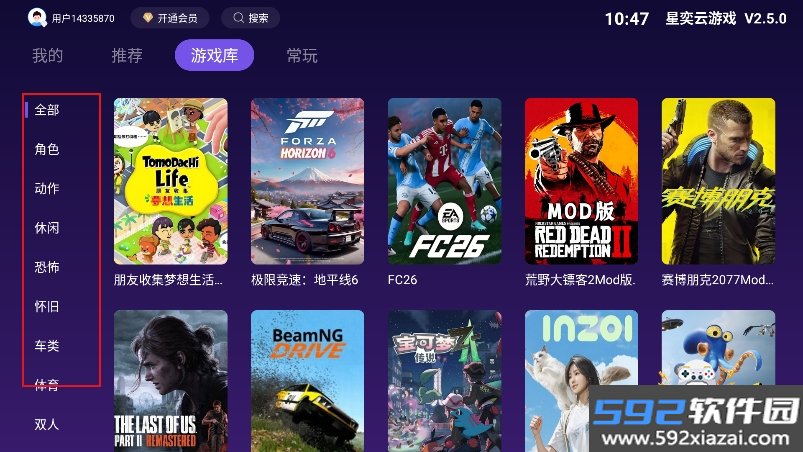The image size is (803, 452).
Task: Open the Tomodachi Life game tile
Action: click(171, 181)
